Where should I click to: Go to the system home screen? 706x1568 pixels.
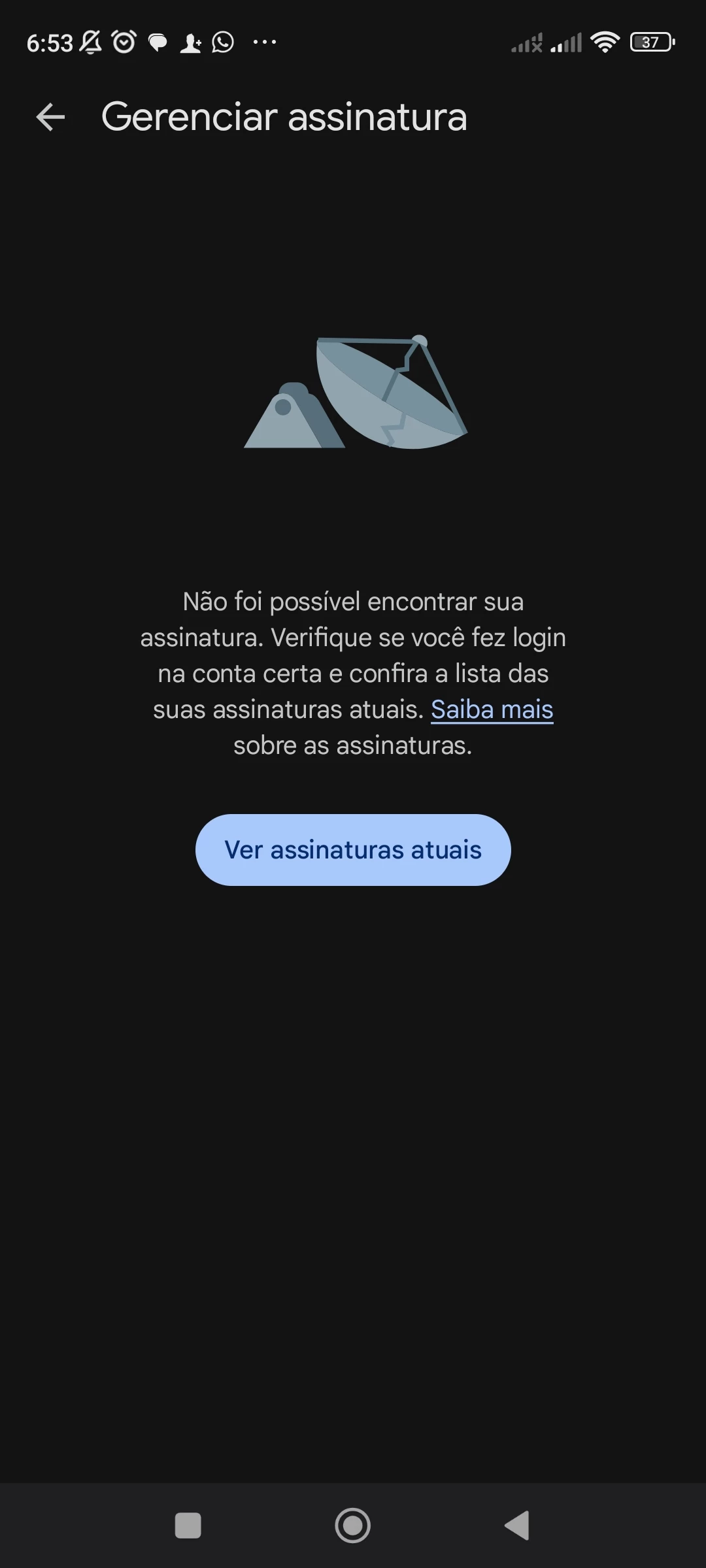point(353,1526)
